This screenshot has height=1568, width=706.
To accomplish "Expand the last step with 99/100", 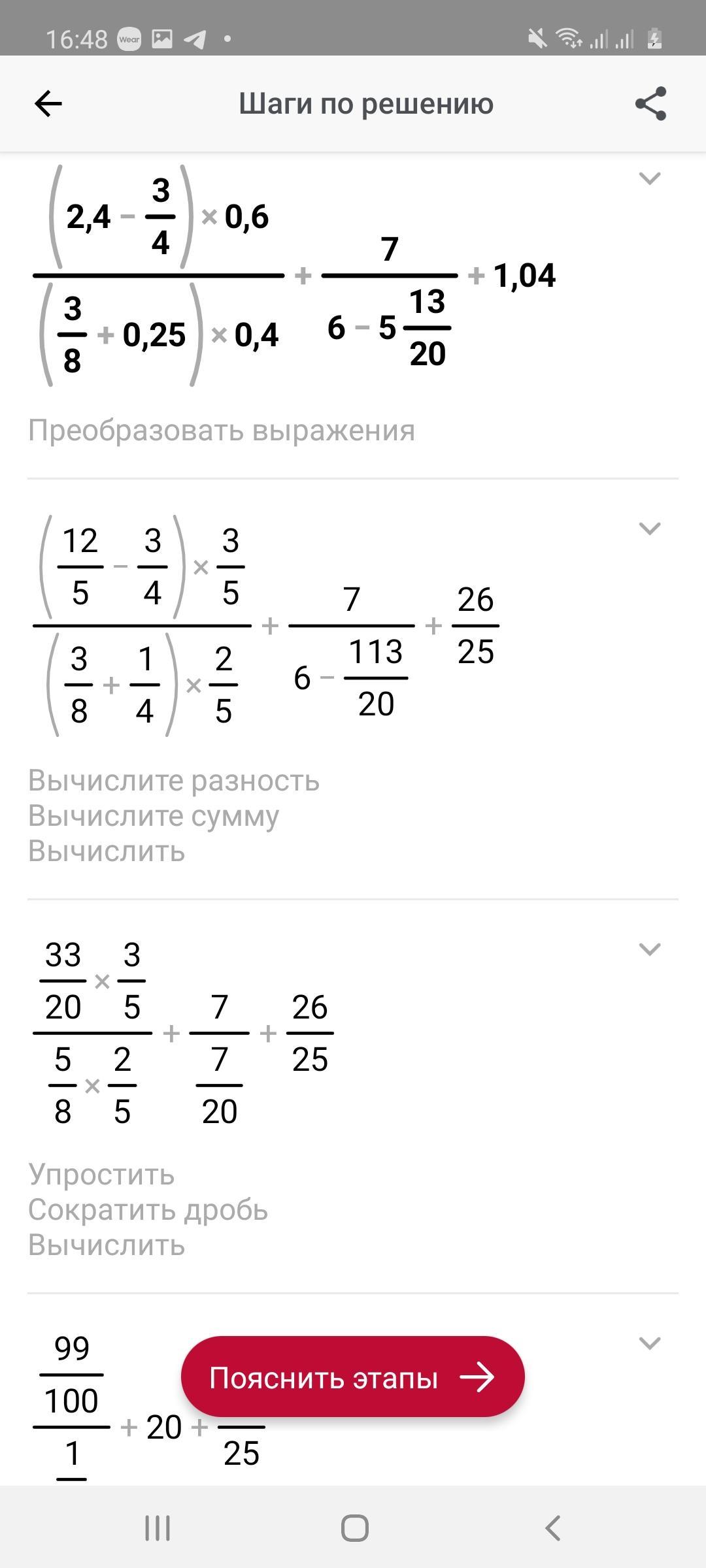I will [649, 1343].
